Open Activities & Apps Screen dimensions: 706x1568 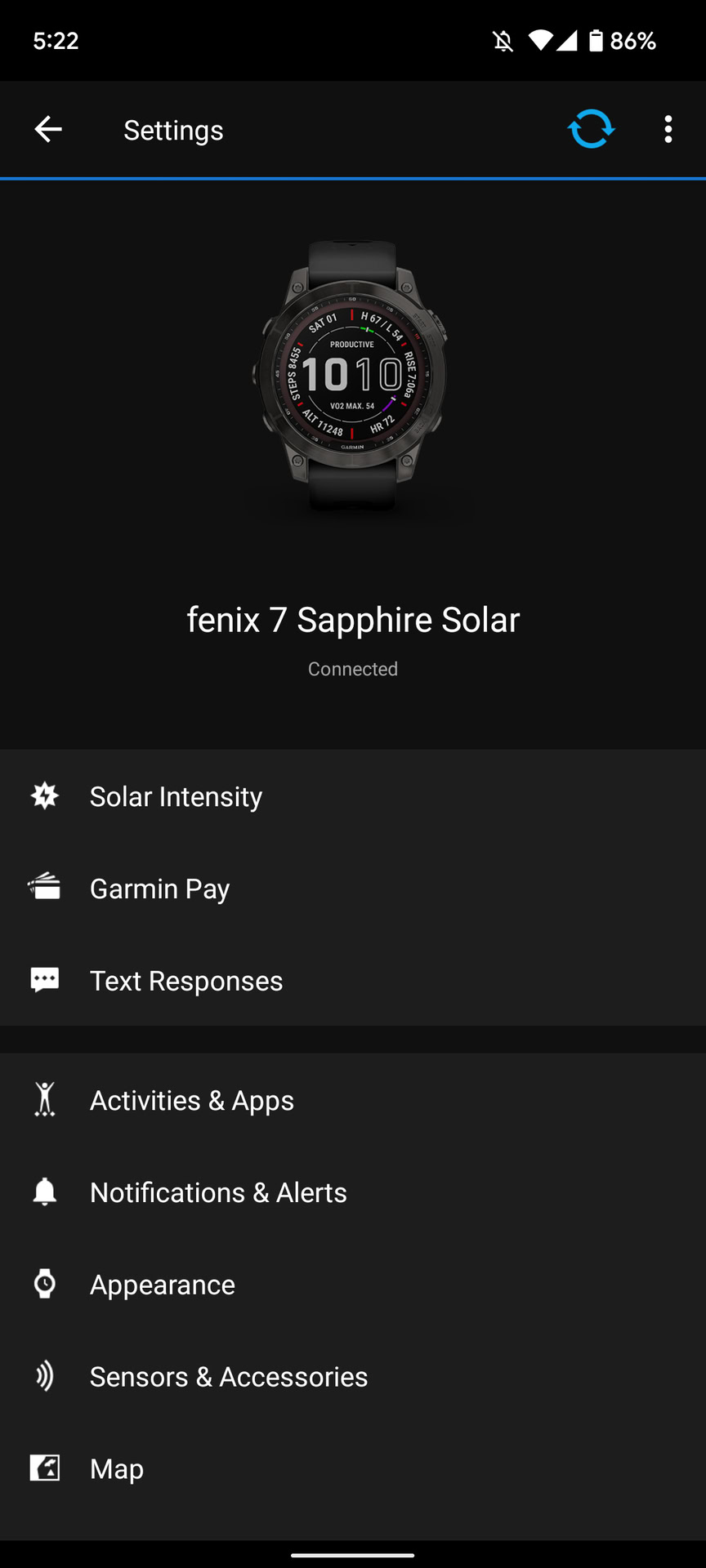pos(191,1101)
